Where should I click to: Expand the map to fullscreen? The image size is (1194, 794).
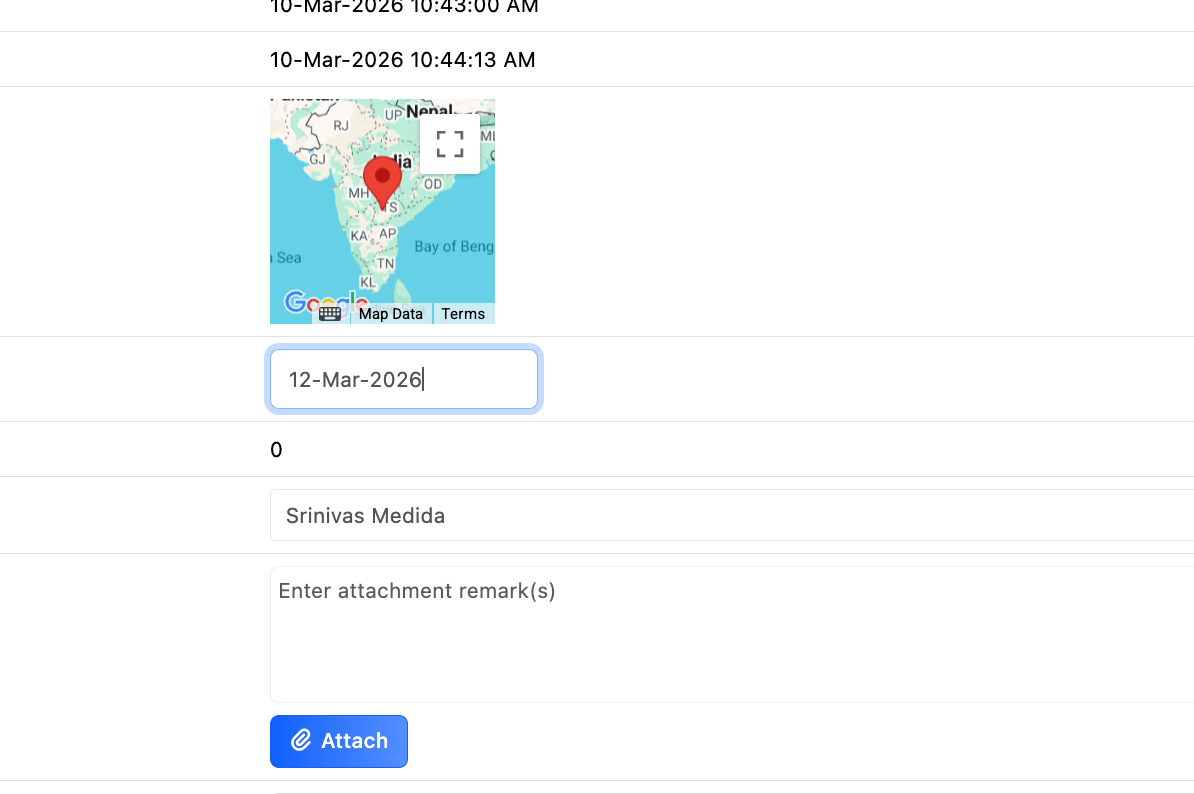450,144
